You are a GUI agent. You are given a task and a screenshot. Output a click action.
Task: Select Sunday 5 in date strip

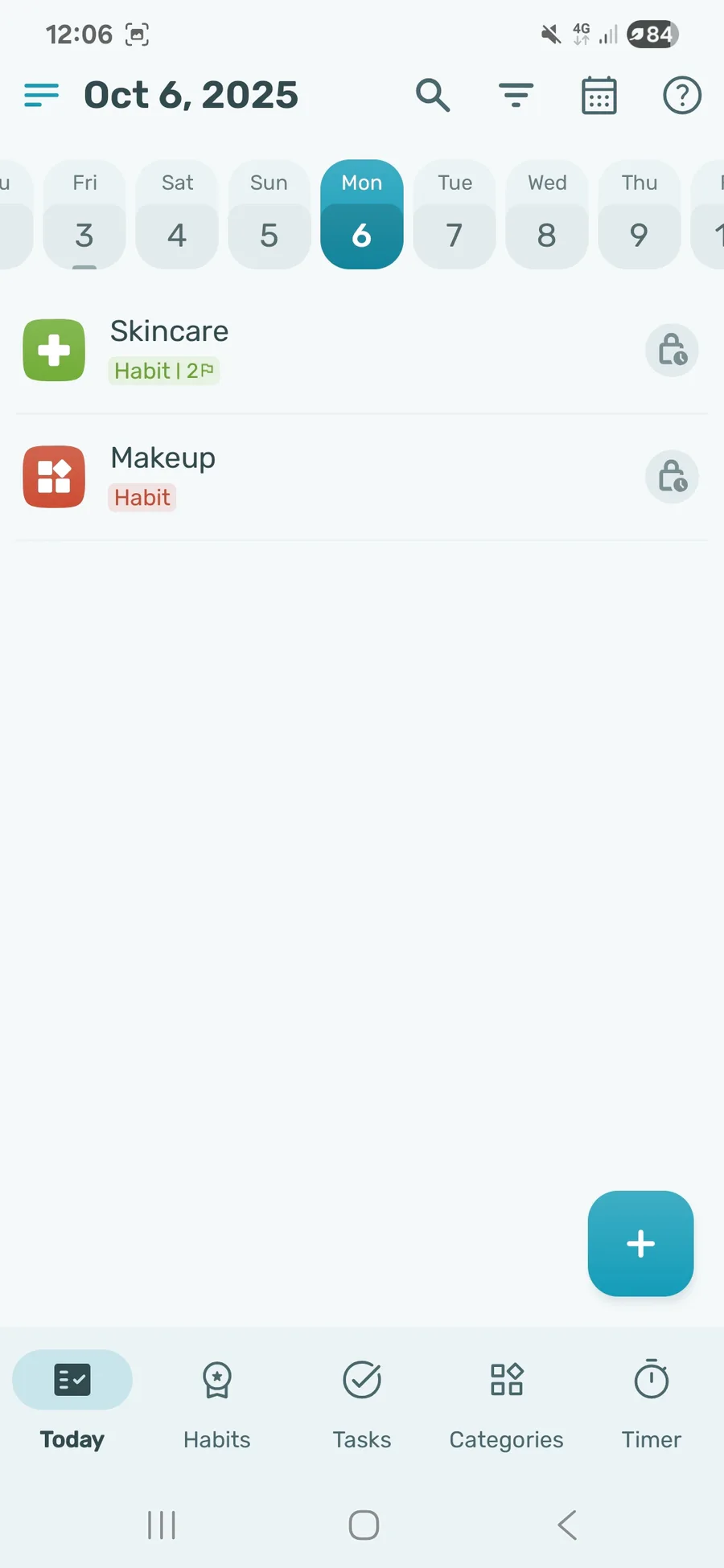tap(269, 215)
